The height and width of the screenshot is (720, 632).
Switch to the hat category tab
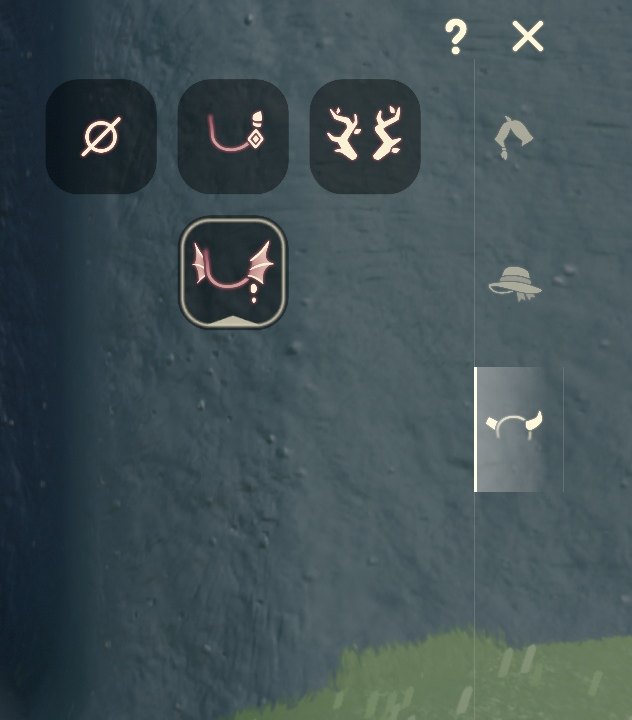(514, 282)
